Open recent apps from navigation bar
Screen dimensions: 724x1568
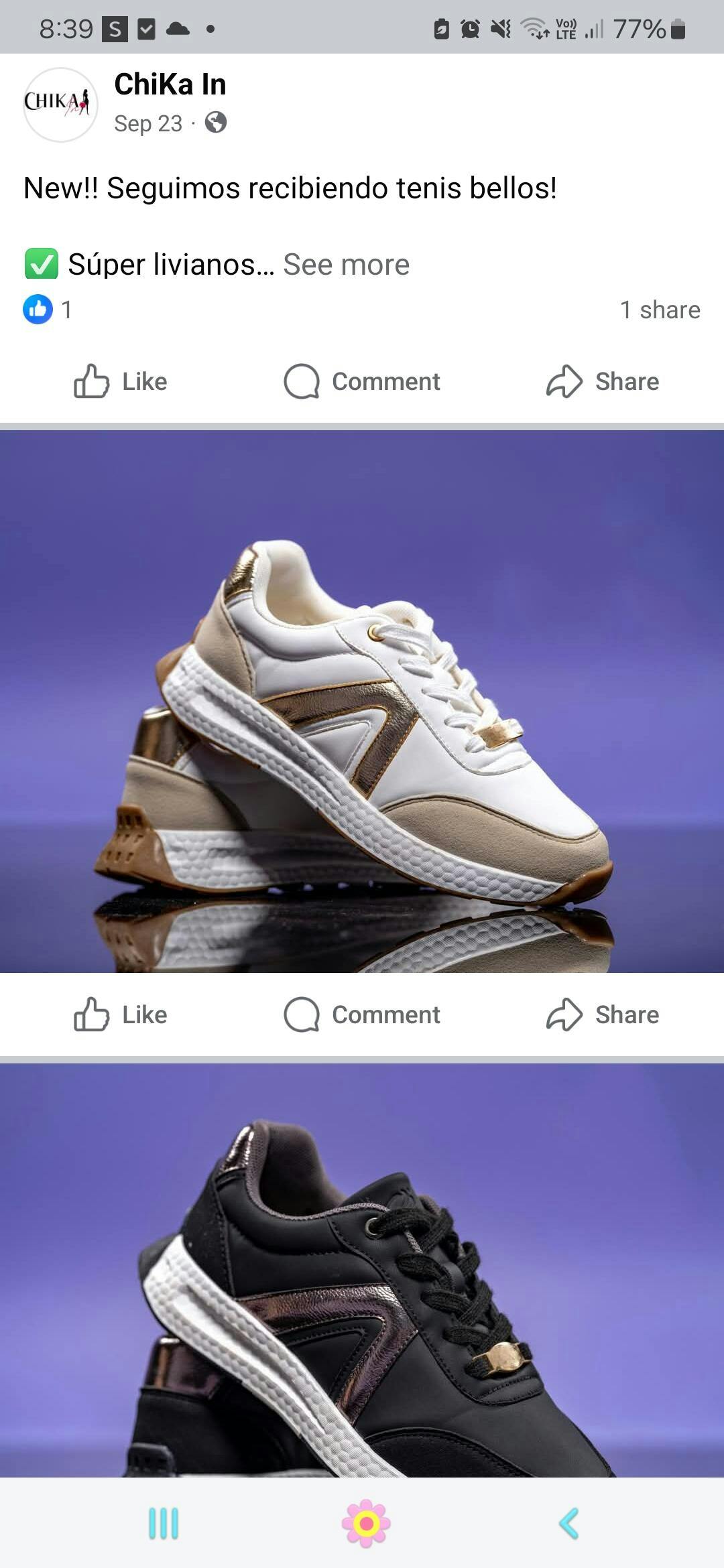pos(164,1523)
